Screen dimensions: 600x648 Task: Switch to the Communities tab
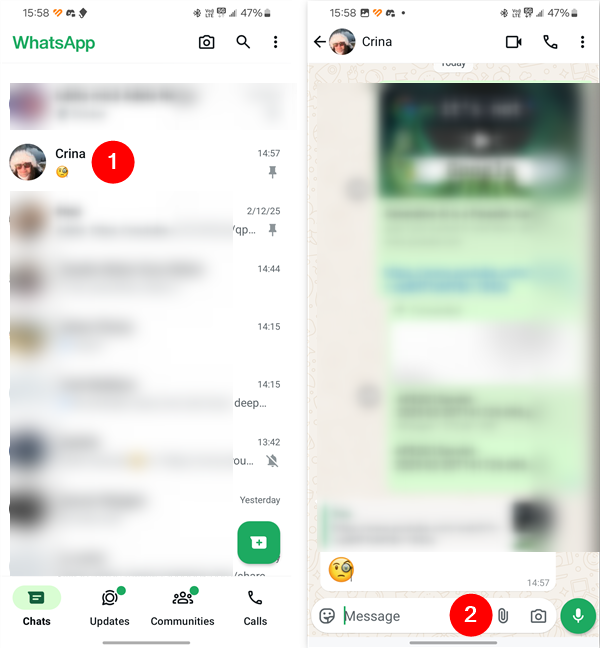pos(182,607)
